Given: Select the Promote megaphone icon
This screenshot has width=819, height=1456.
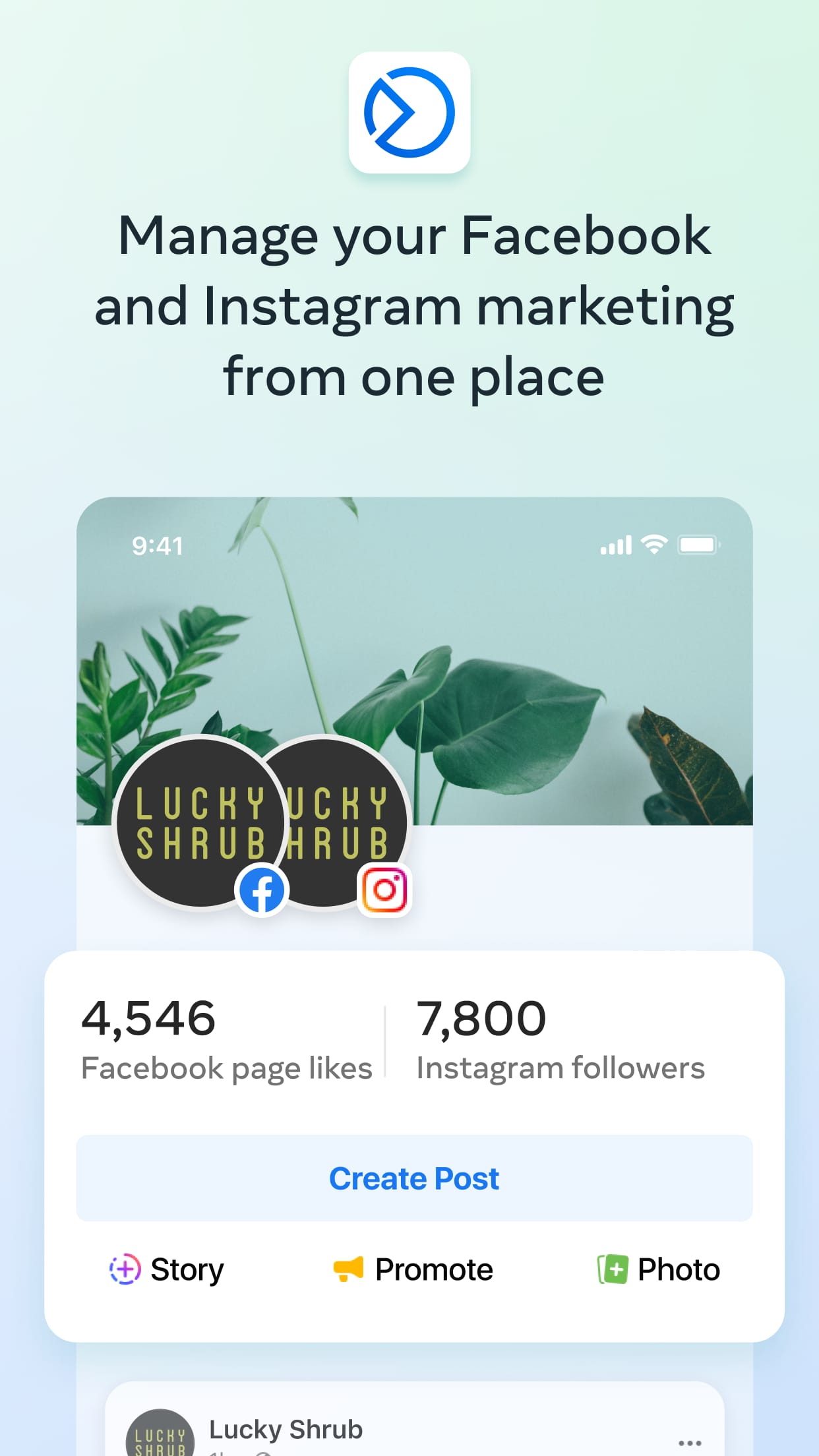Looking at the screenshot, I should [x=348, y=1268].
